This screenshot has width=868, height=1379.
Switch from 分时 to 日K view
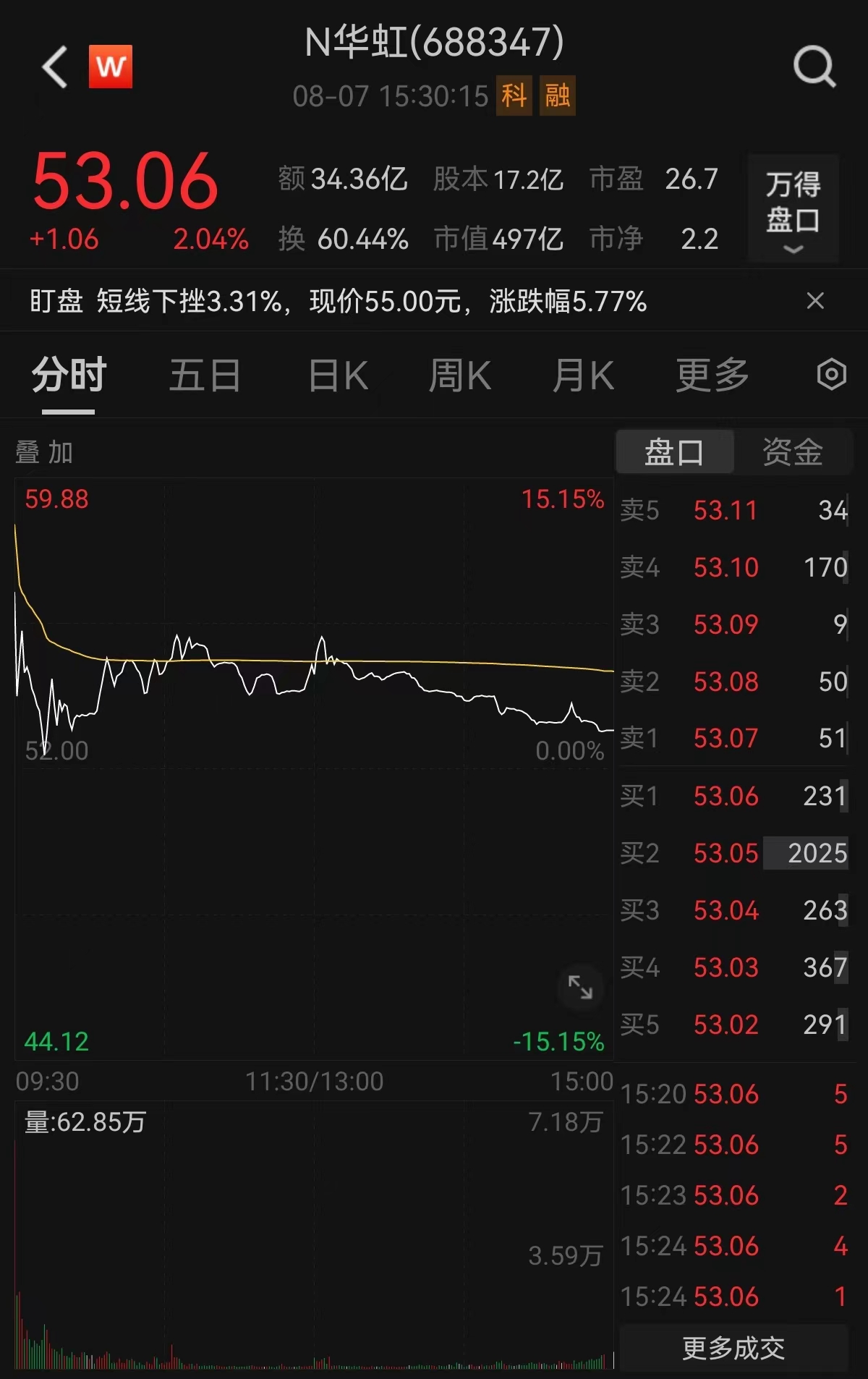tap(338, 375)
